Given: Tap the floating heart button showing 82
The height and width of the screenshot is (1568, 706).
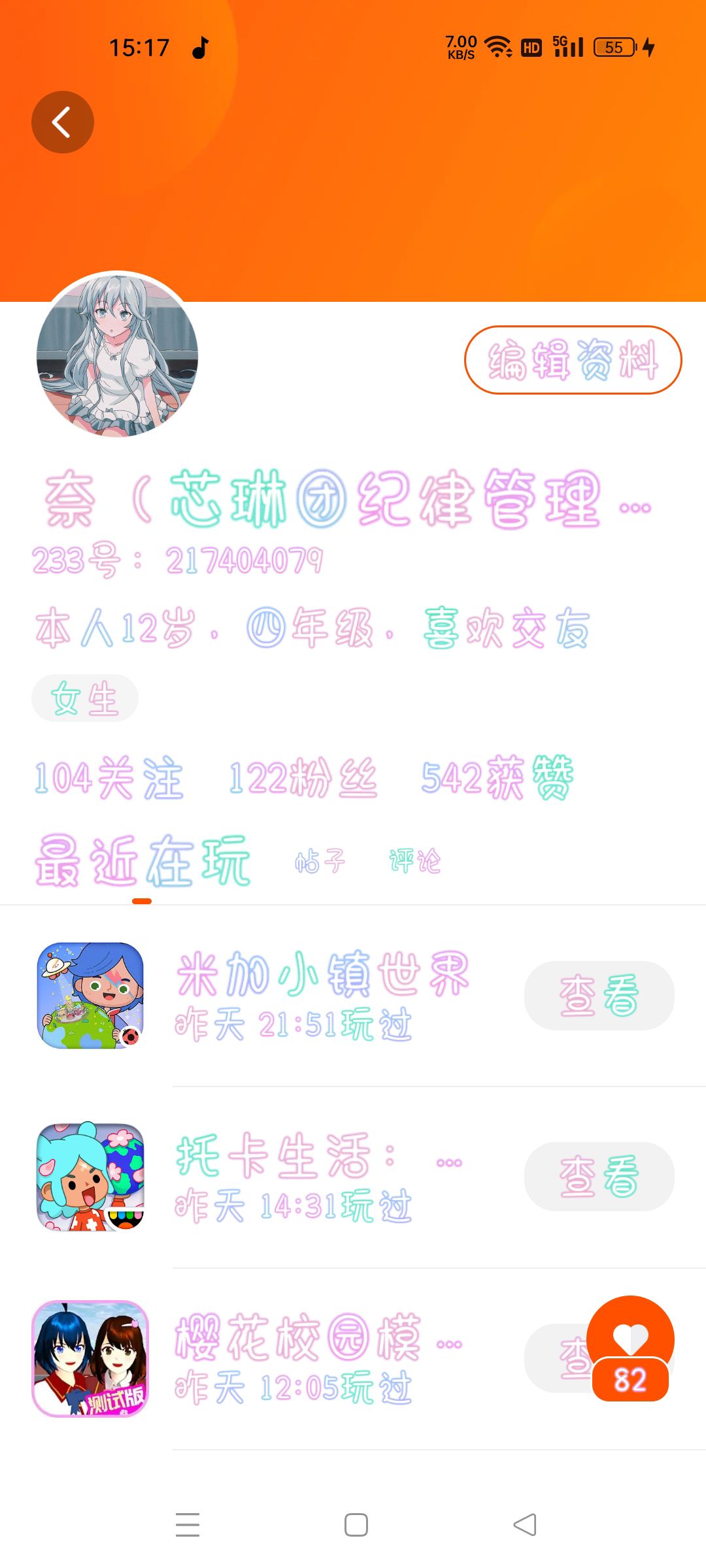Looking at the screenshot, I should pos(630,1347).
